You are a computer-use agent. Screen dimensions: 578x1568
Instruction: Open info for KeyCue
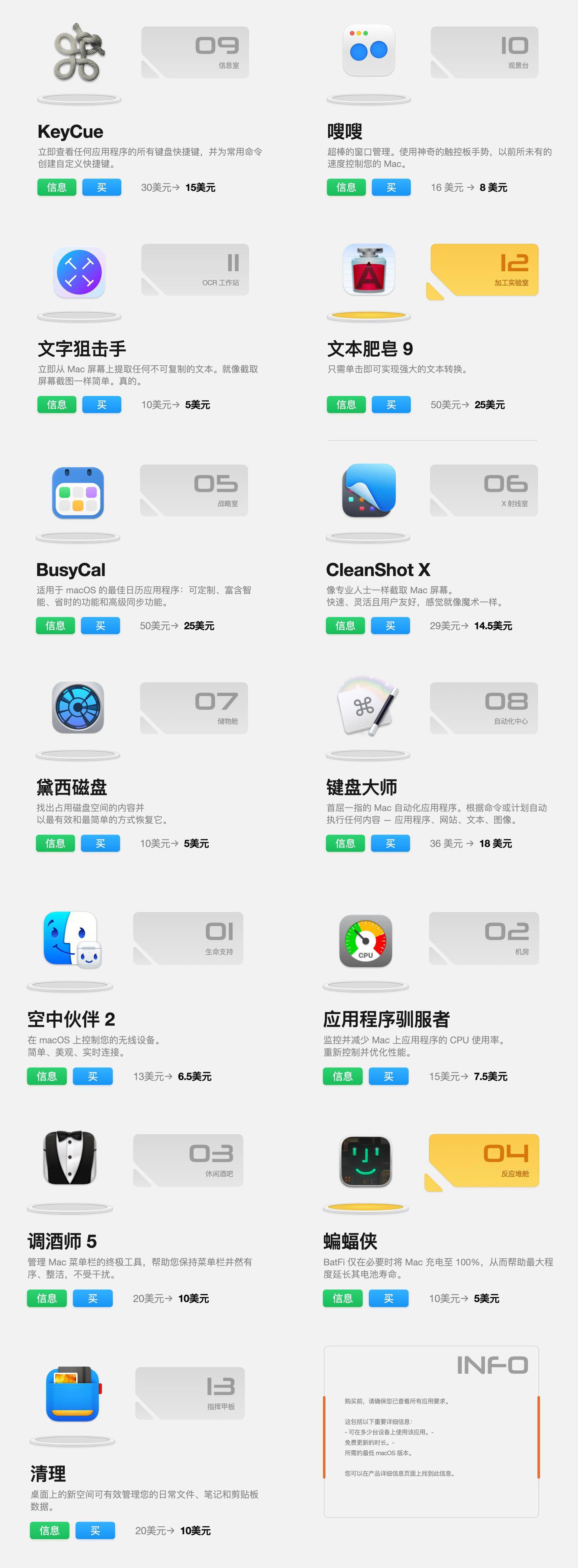click(x=57, y=187)
